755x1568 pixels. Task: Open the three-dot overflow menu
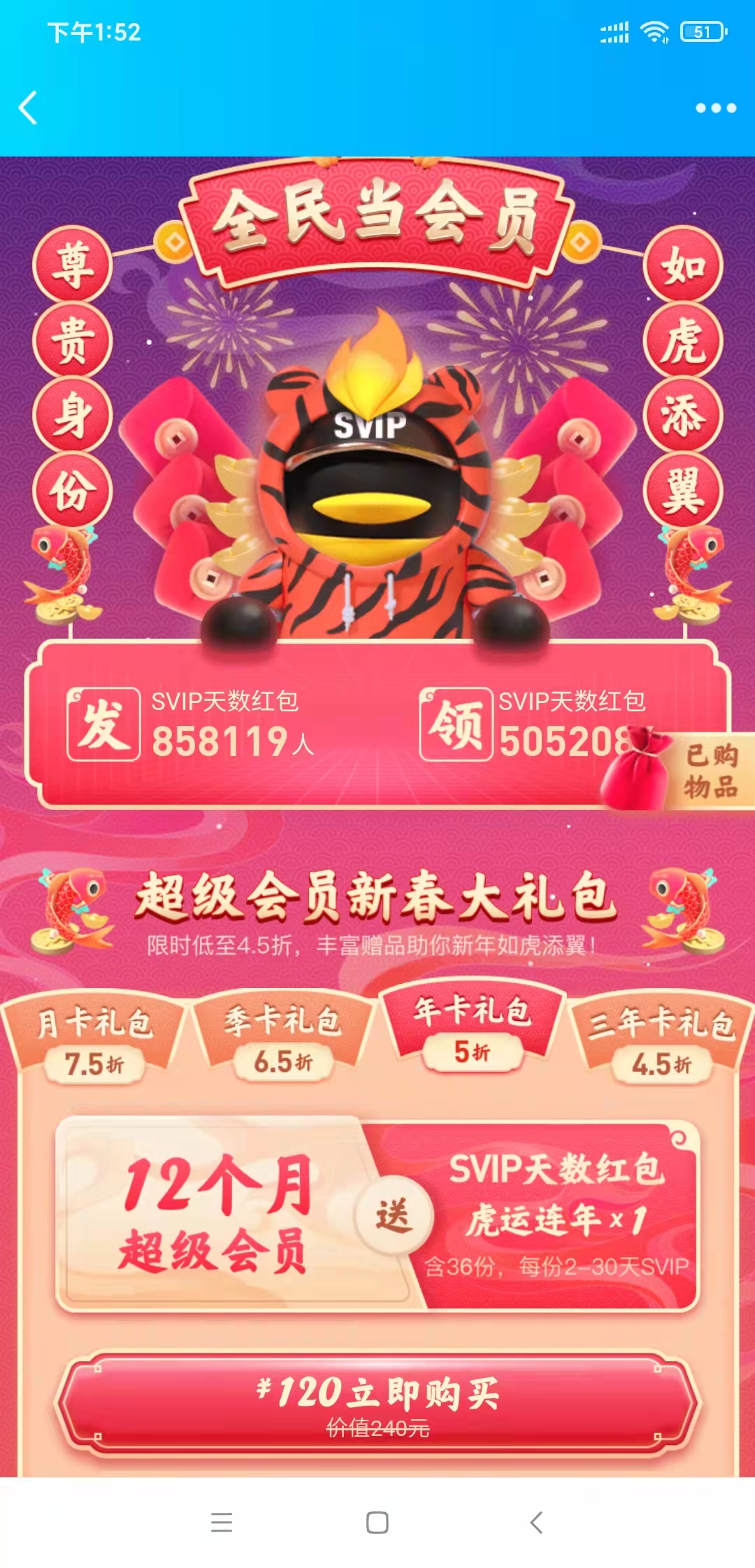[x=715, y=108]
